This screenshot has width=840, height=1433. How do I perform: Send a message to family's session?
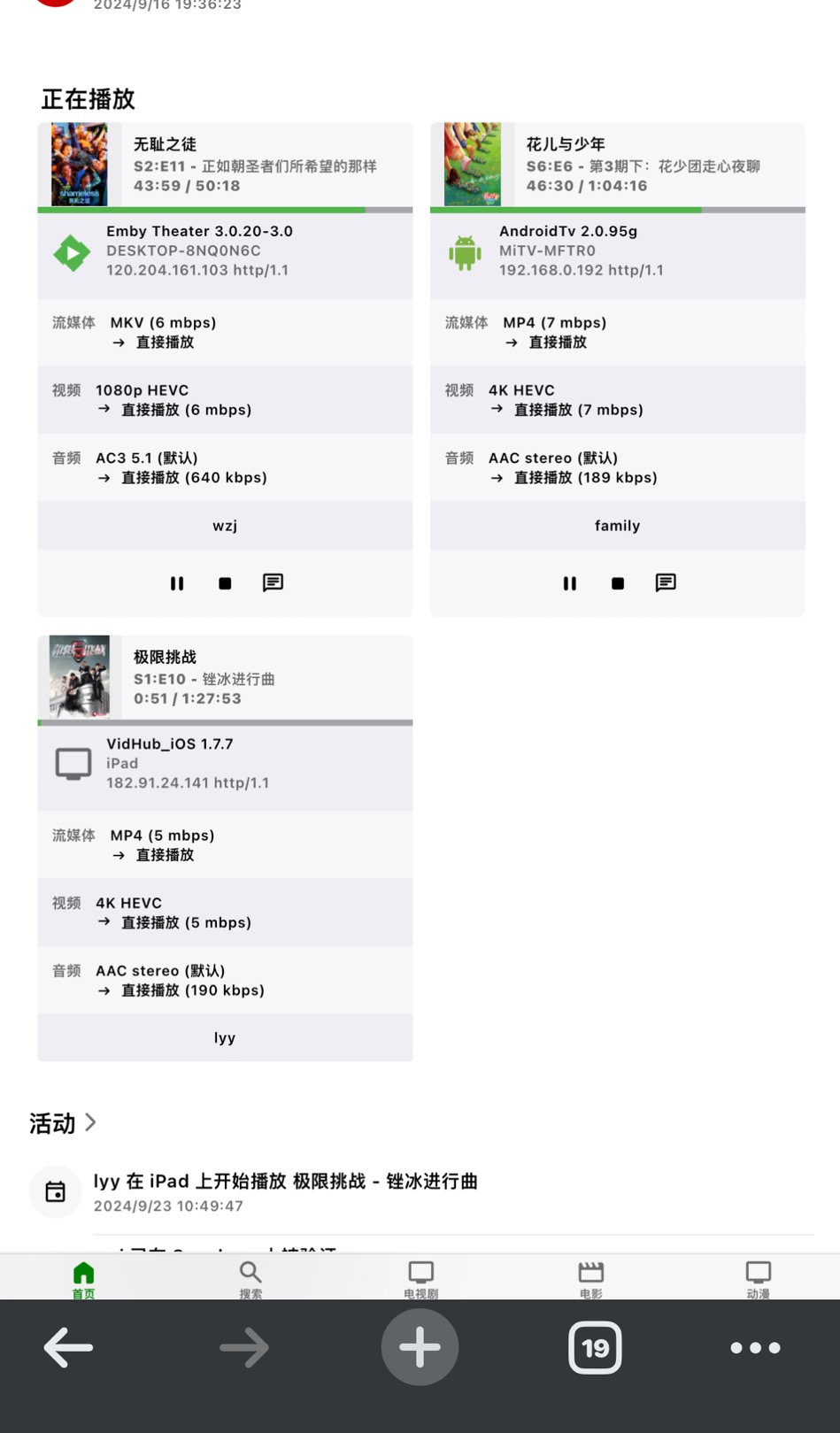coord(666,583)
